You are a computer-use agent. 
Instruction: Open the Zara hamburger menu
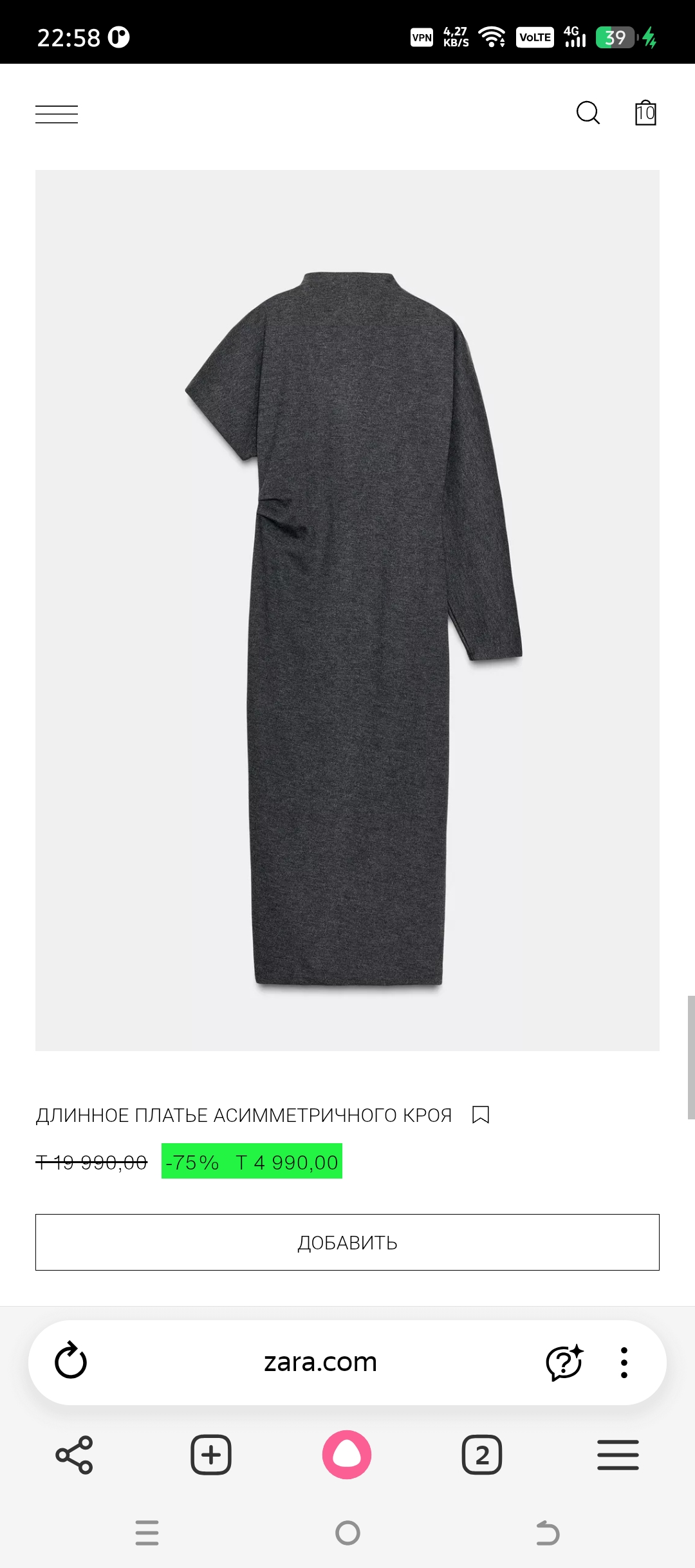(x=57, y=114)
